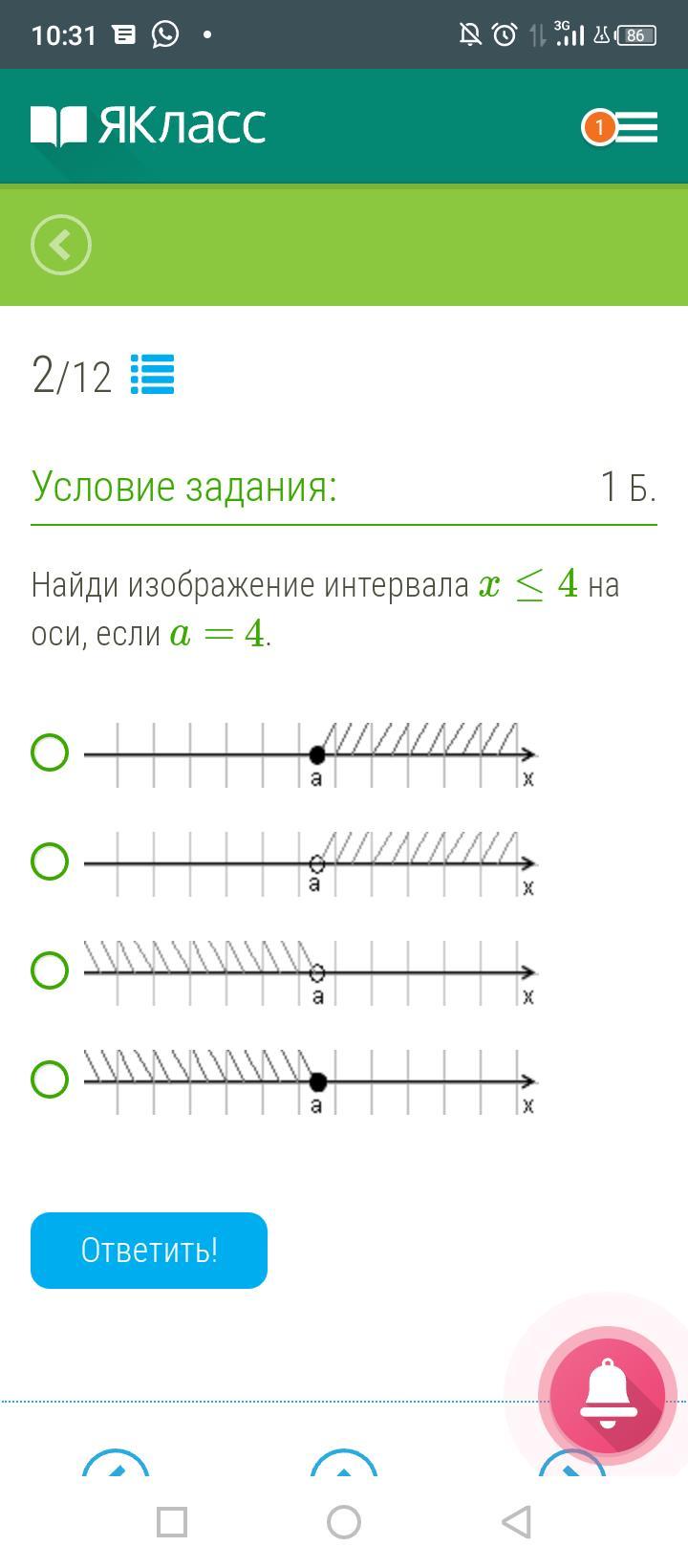
Task: Open the hamburger menu with notification badge
Action: point(621,127)
